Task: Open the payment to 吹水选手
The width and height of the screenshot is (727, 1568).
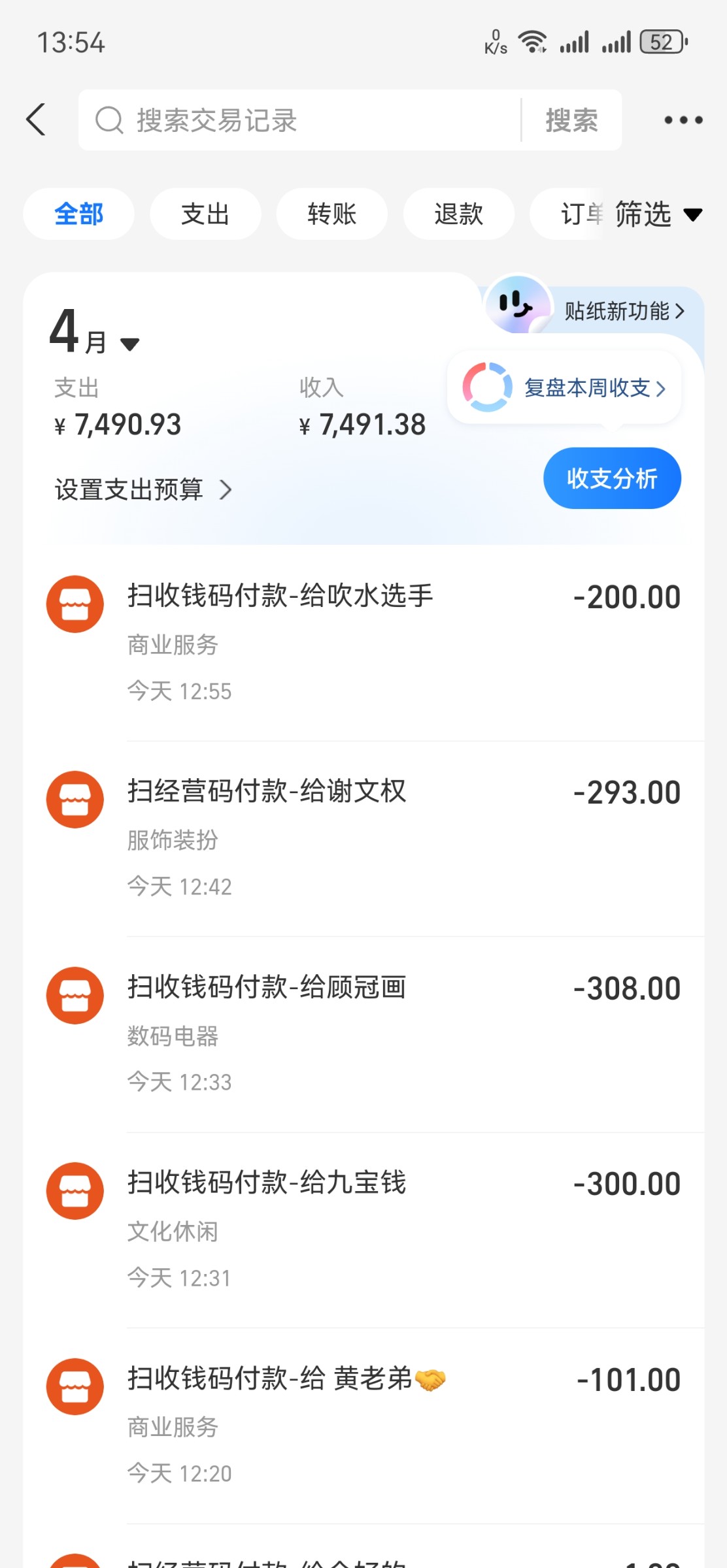Action: [363, 642]
